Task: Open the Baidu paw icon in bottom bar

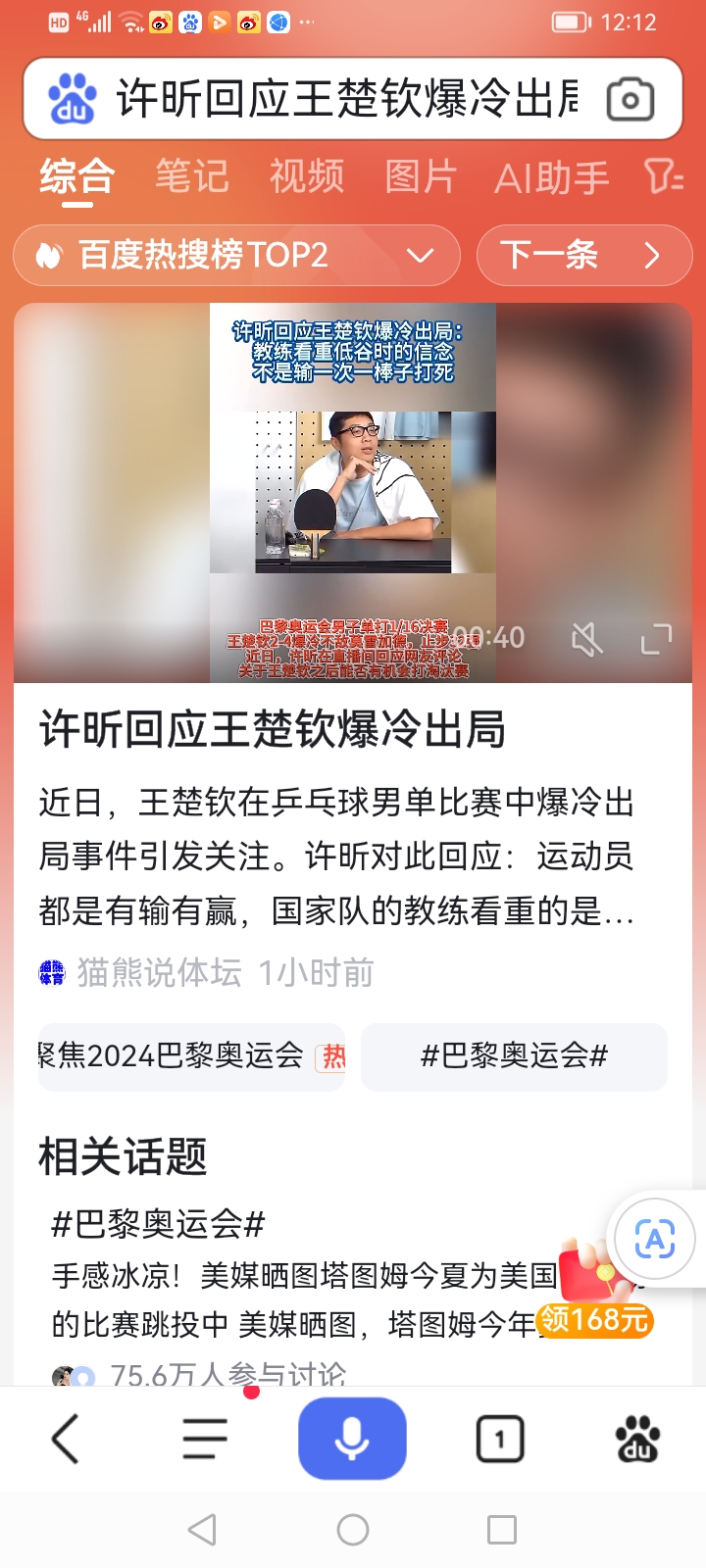Action: point(639,1438)
